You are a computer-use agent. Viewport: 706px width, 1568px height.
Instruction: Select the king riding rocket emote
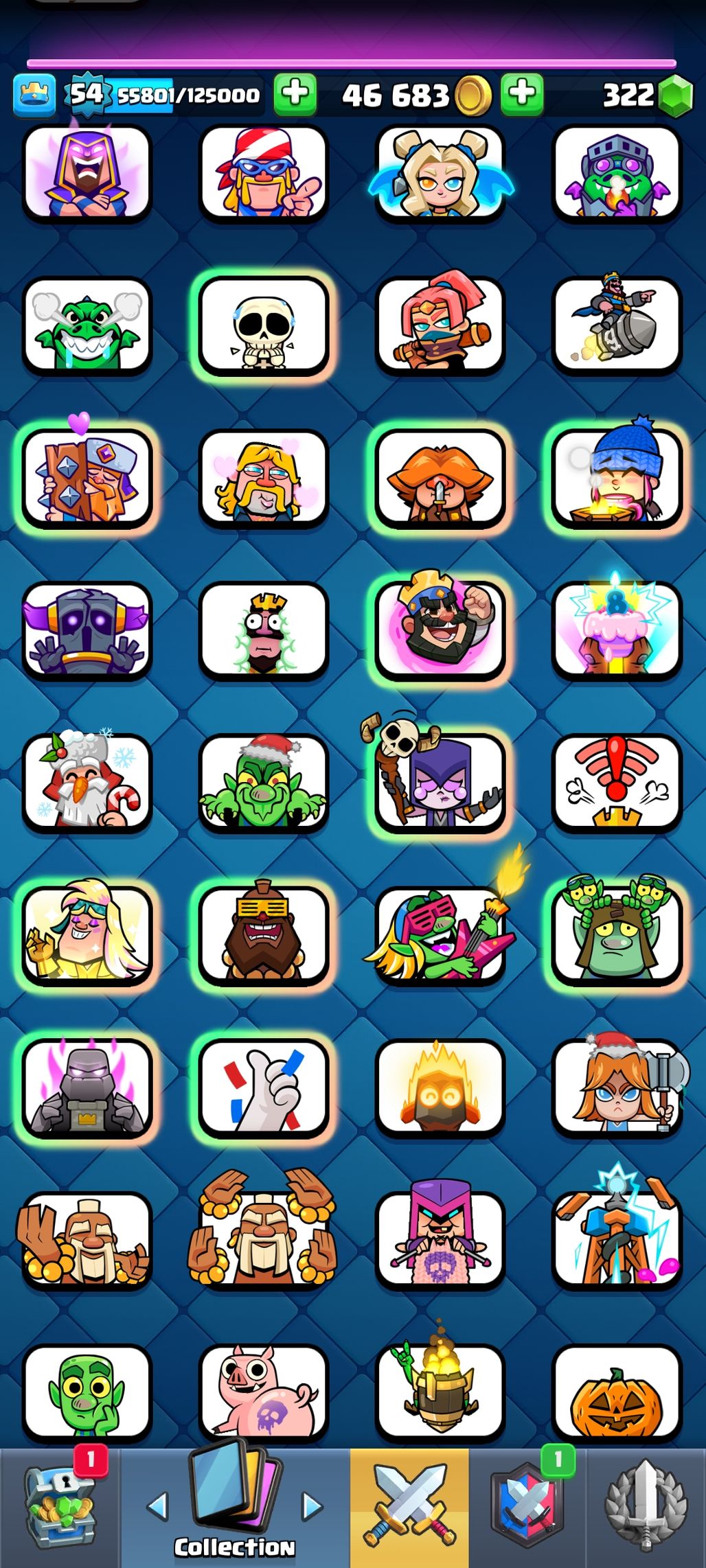[616, 325]
